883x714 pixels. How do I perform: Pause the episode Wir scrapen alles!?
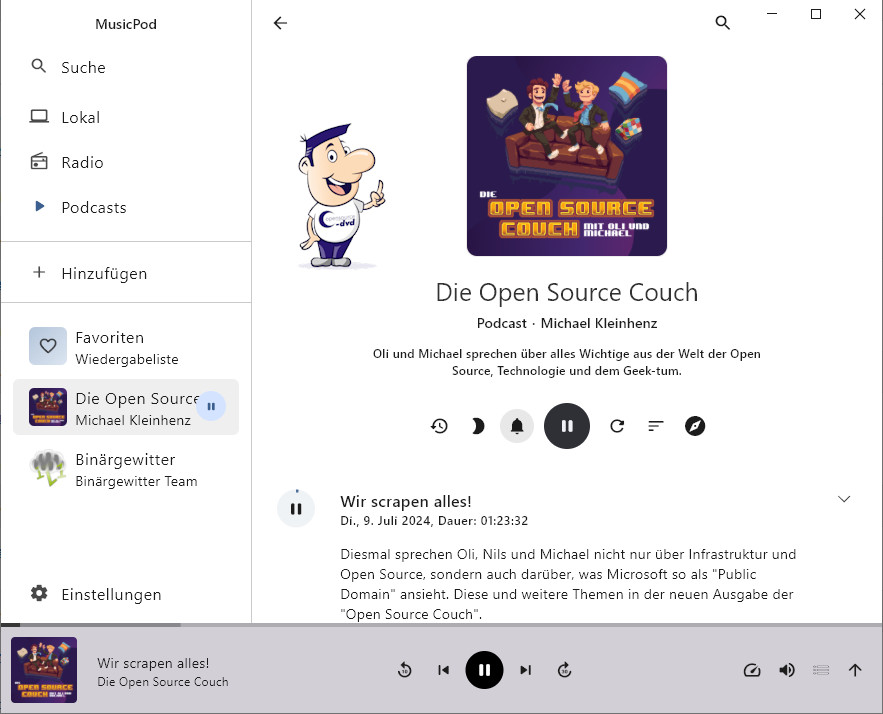(x=296, y=508)
